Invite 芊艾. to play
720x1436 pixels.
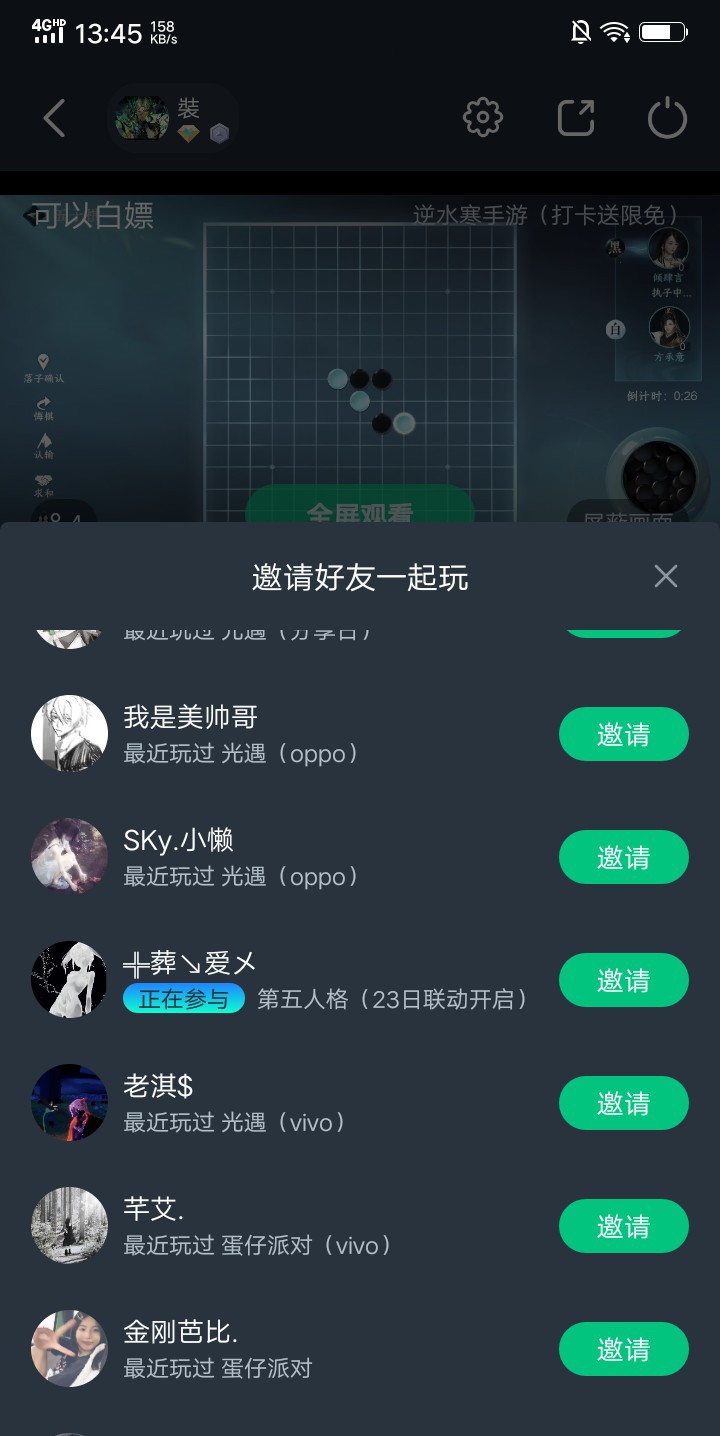(x=623, y=1226)
